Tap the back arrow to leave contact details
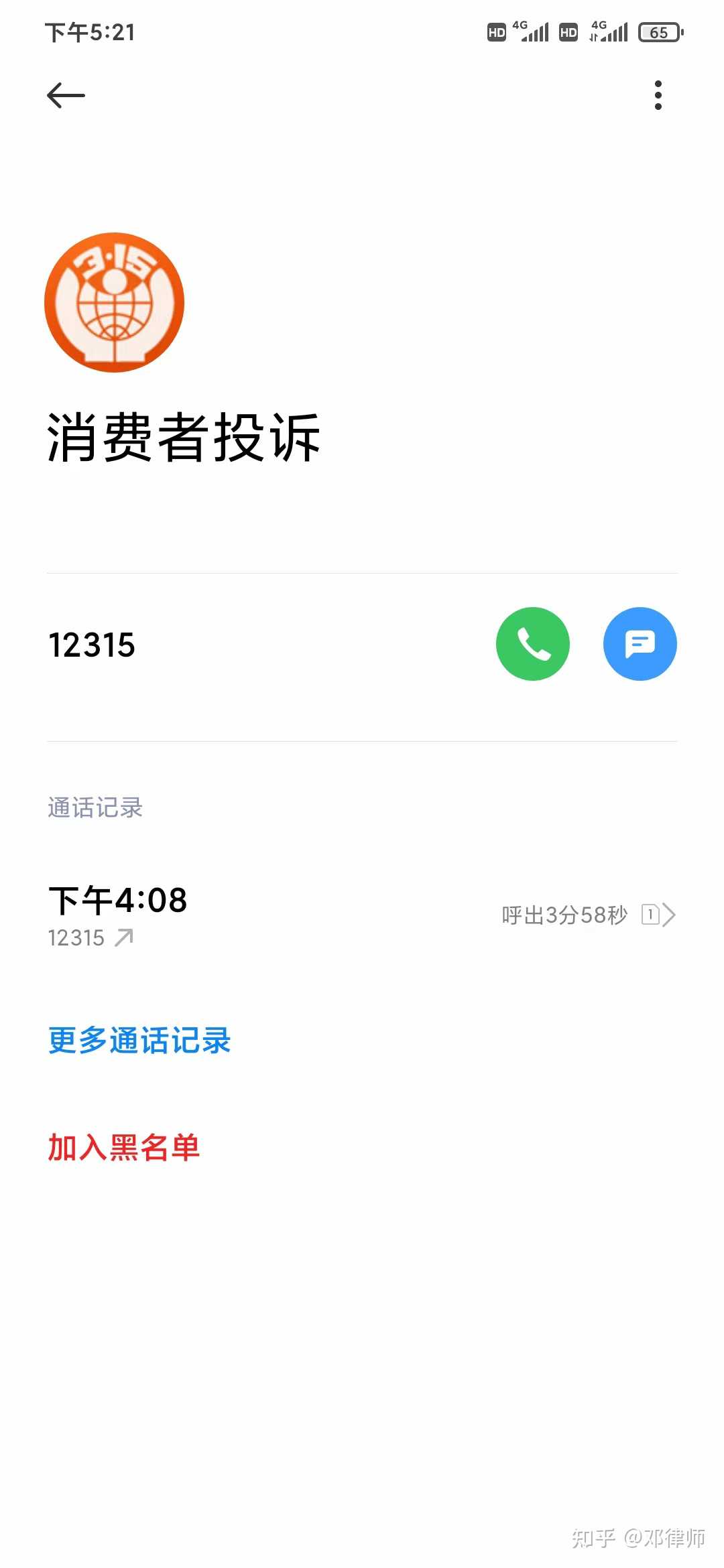 pyautogui.click(x=65, y=94)
